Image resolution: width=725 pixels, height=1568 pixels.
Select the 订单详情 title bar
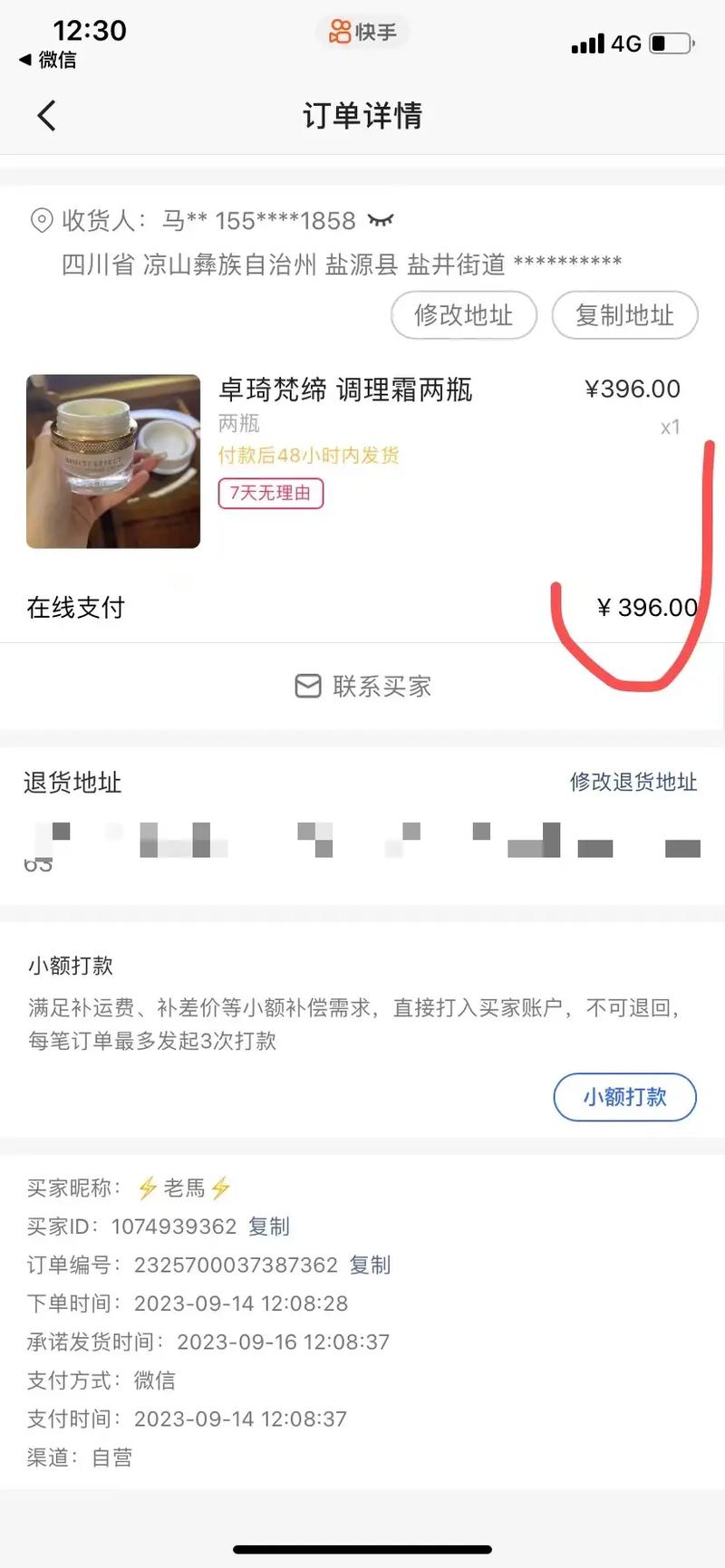coord(362,116)
